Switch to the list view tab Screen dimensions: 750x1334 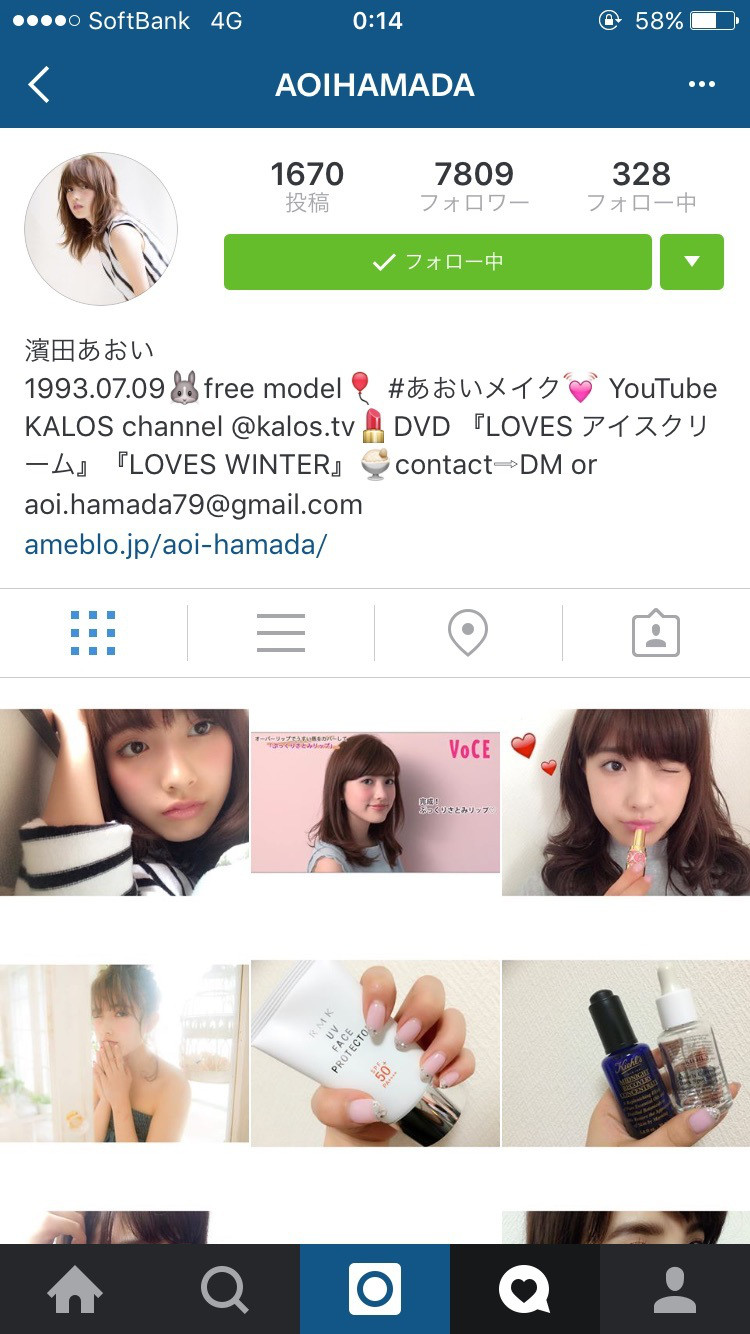pos(281,633)
